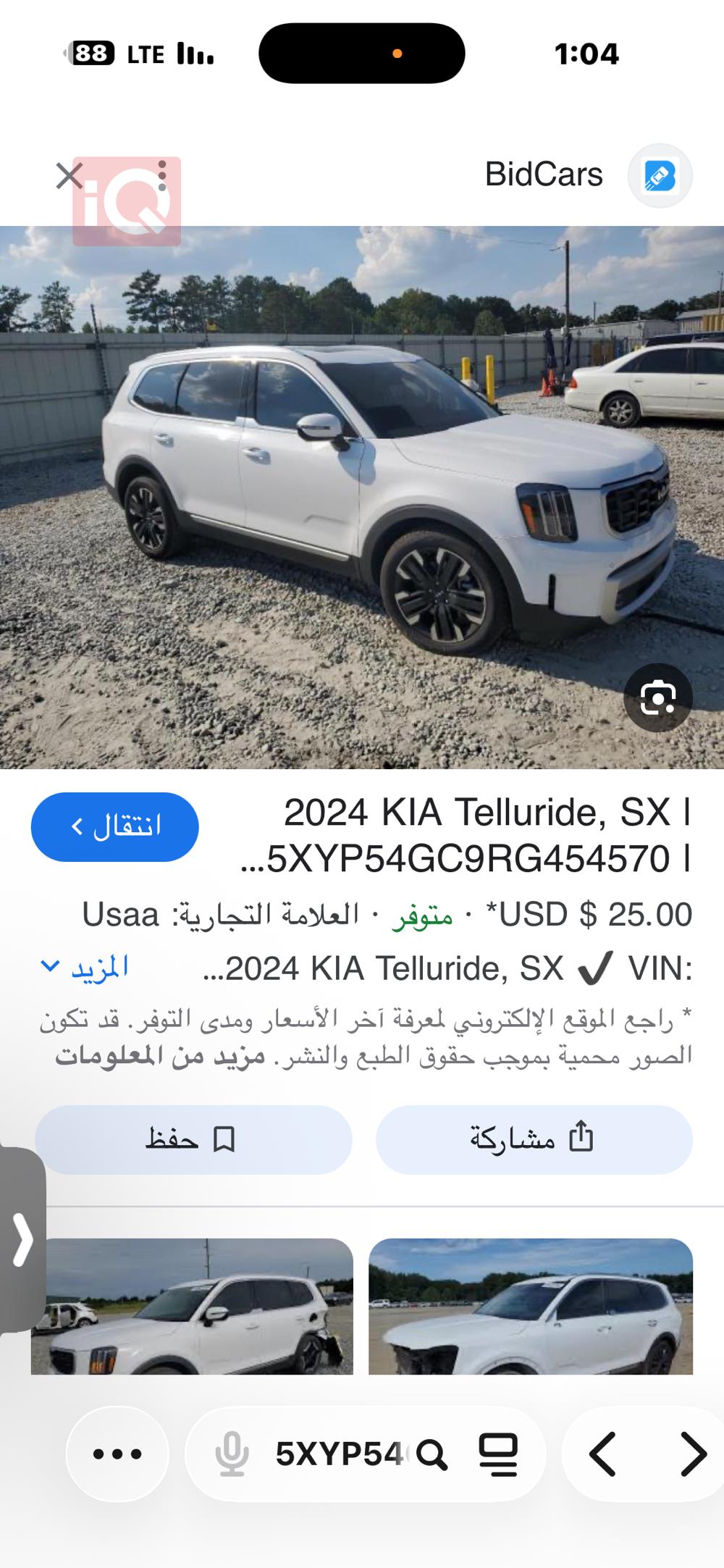724x1568 pixels.
Task: Open the مزيد من المعلومات link
Action: coord(160,1057)
